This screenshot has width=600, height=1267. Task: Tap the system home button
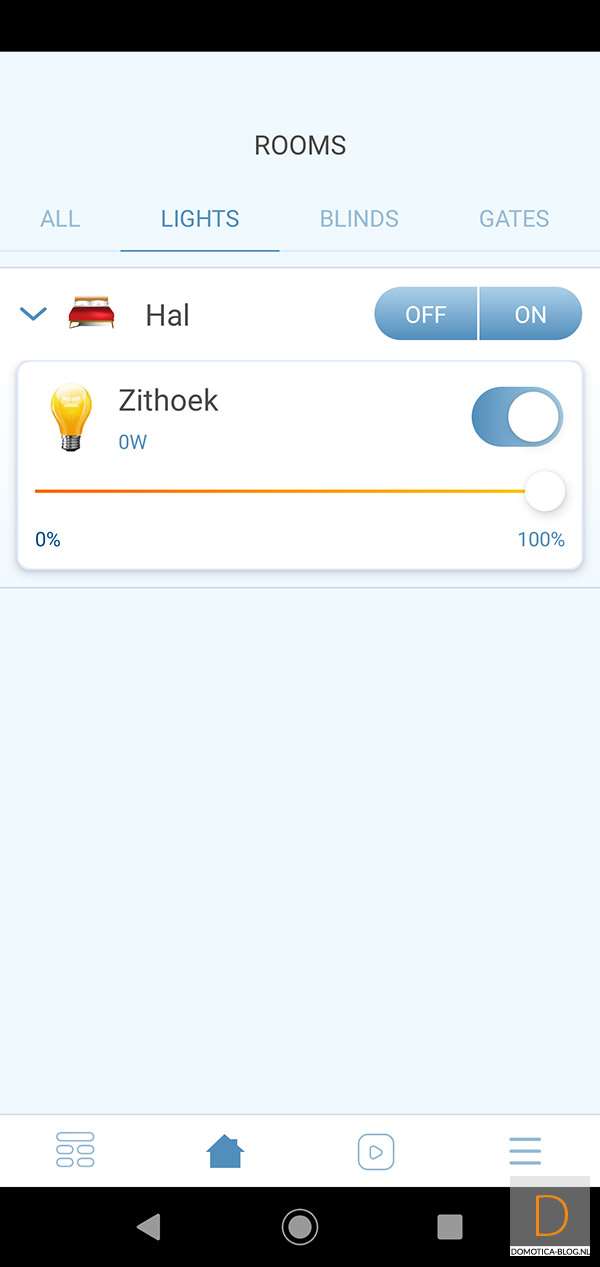pyautogui.click(x=300, y=1226)
